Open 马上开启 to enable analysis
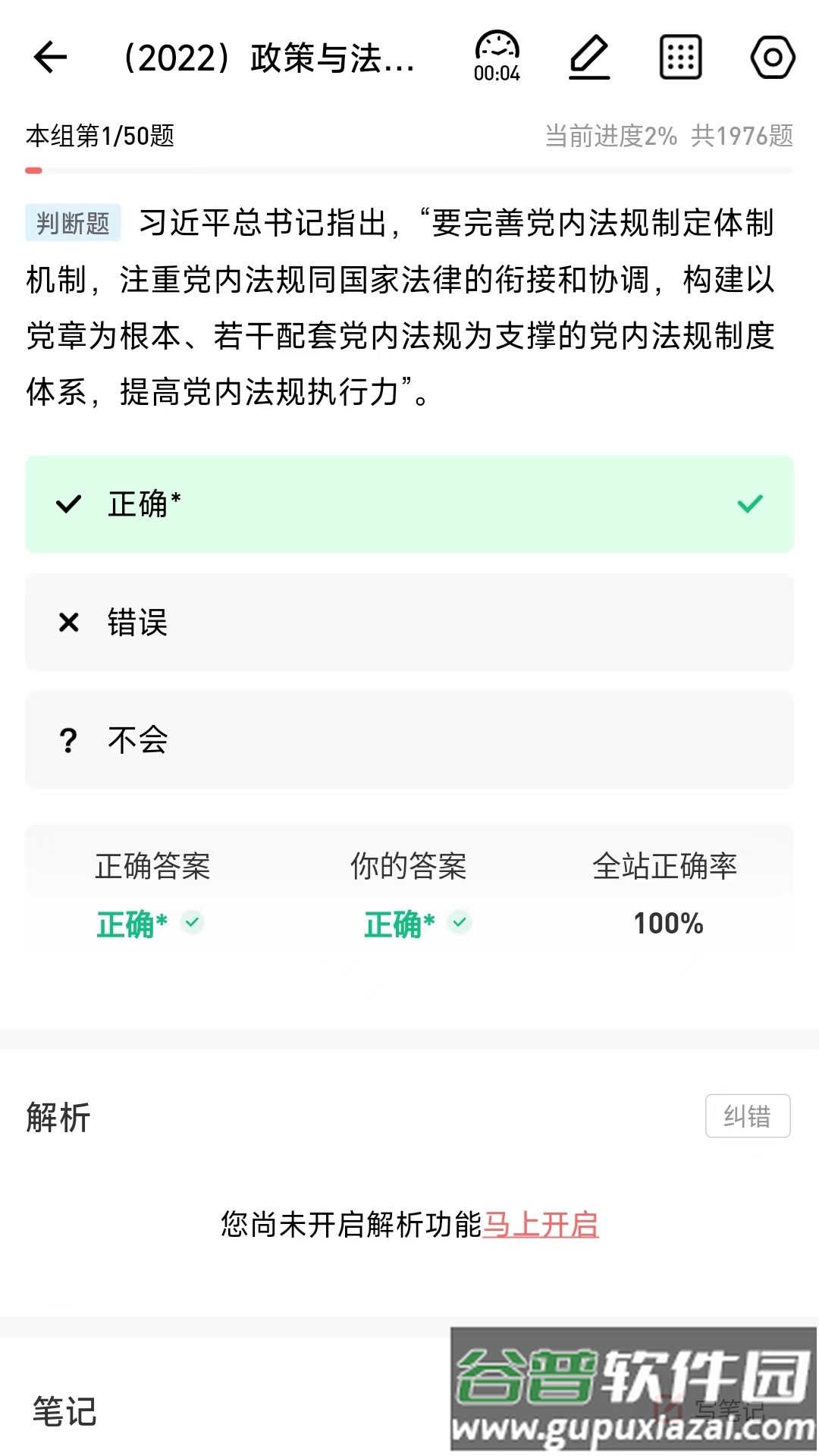Screen dimensions: 819x1456 tap(541, 1223)
